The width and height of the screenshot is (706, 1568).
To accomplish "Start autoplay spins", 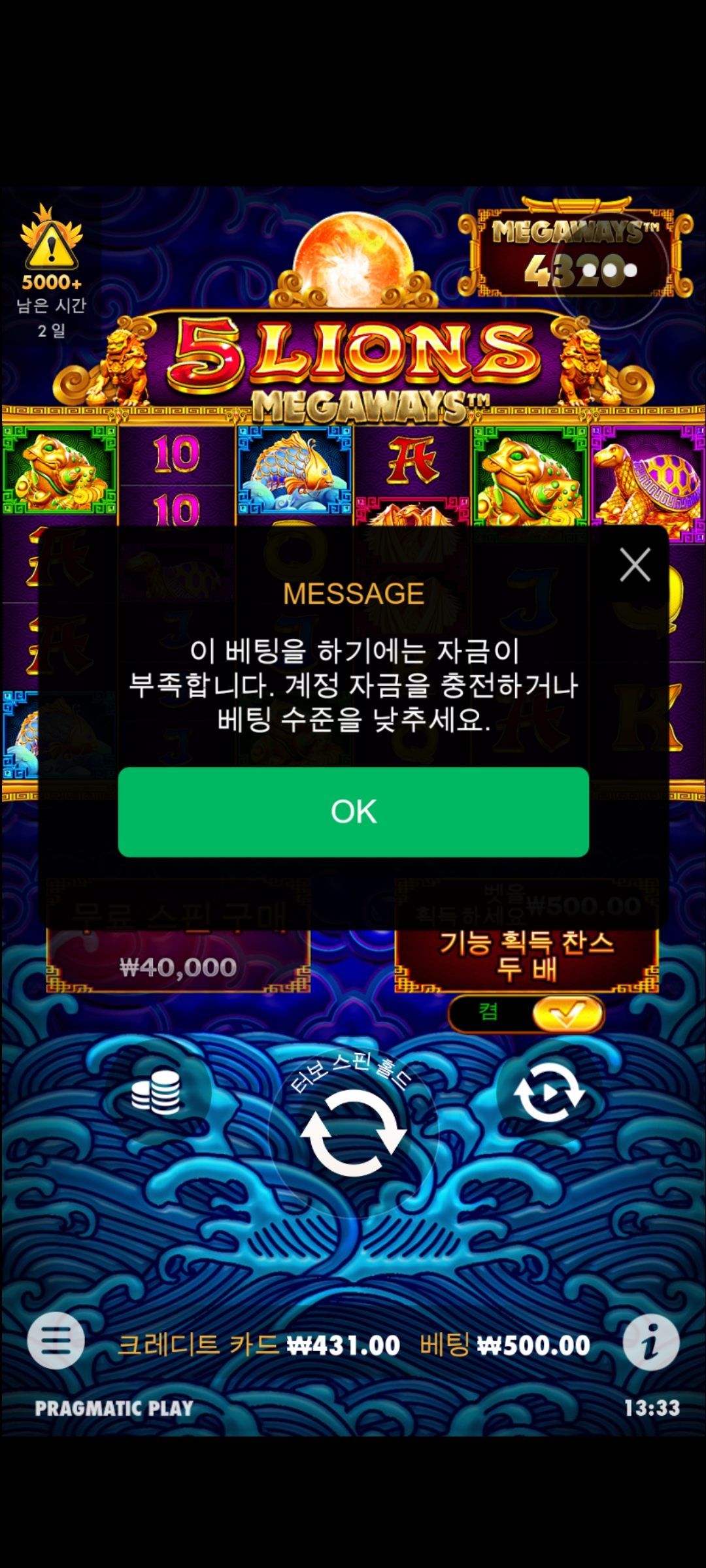I will click(x=549, y=1092).
